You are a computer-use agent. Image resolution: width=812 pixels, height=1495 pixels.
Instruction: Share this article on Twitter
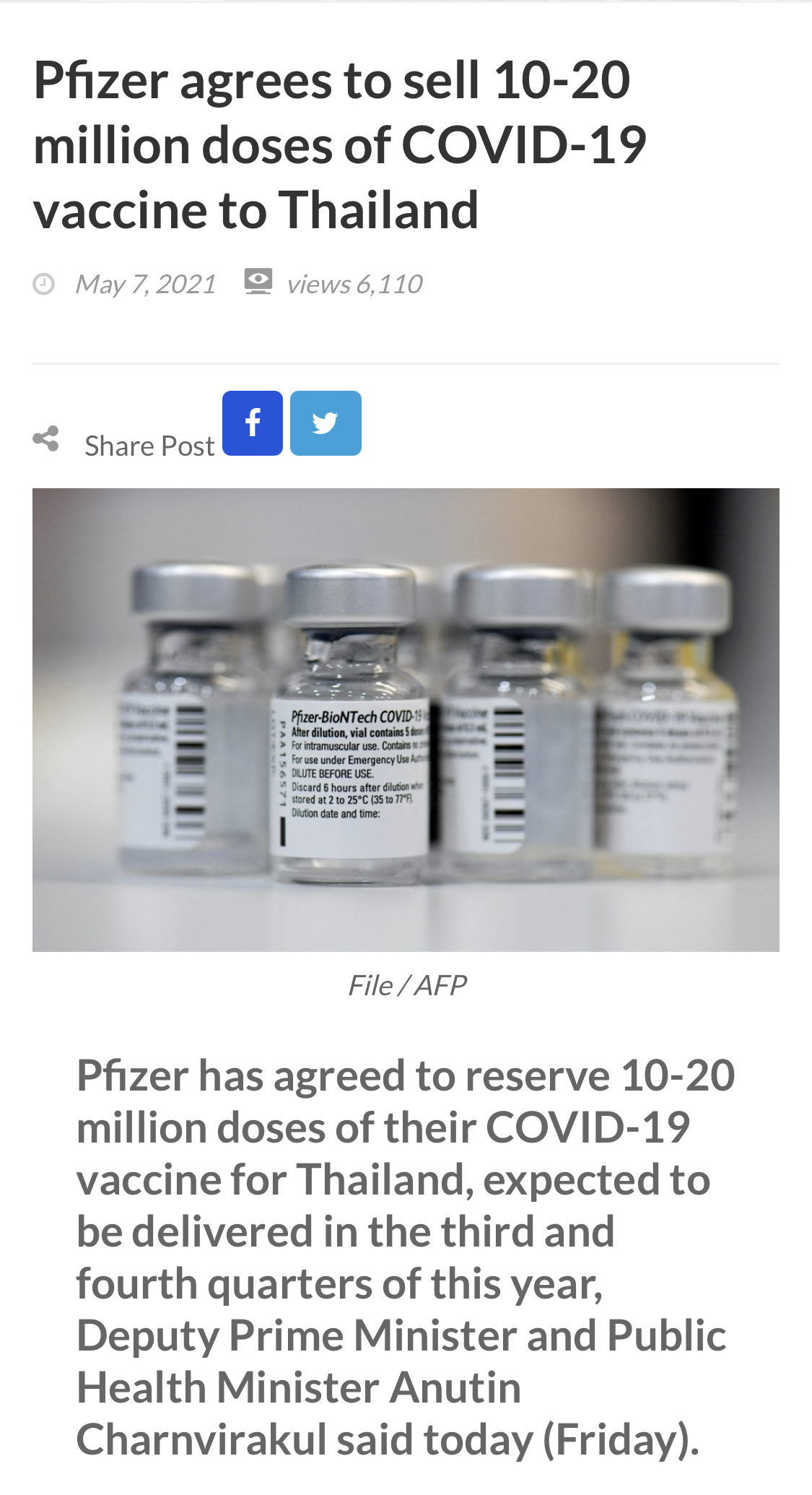click(326, 423)
